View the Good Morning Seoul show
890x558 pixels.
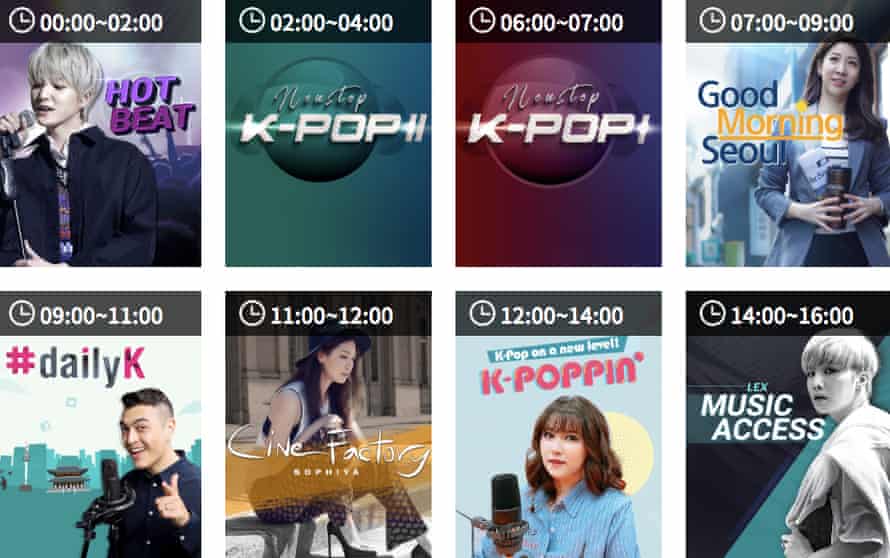[787, 150]
